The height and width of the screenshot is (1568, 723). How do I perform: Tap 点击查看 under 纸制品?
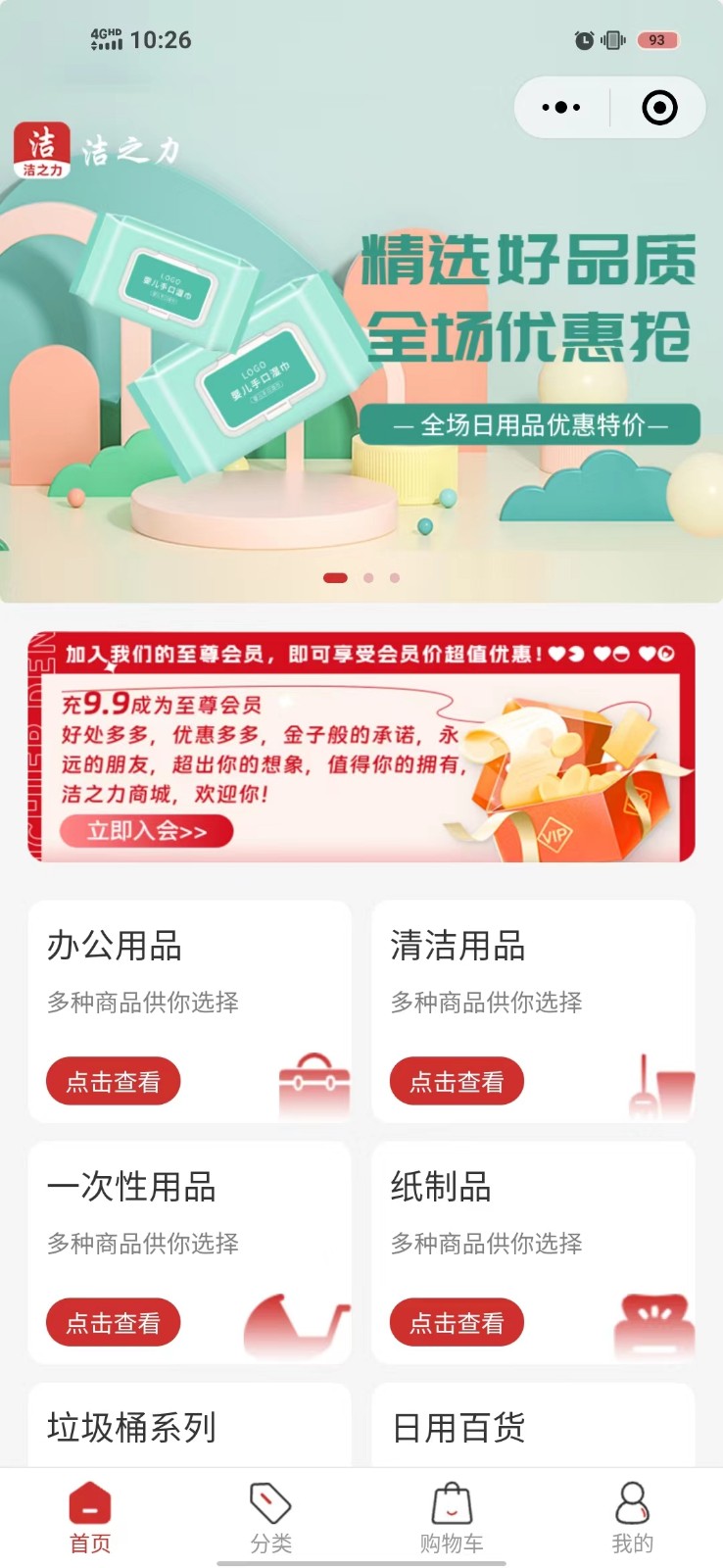click(457, 1322)
